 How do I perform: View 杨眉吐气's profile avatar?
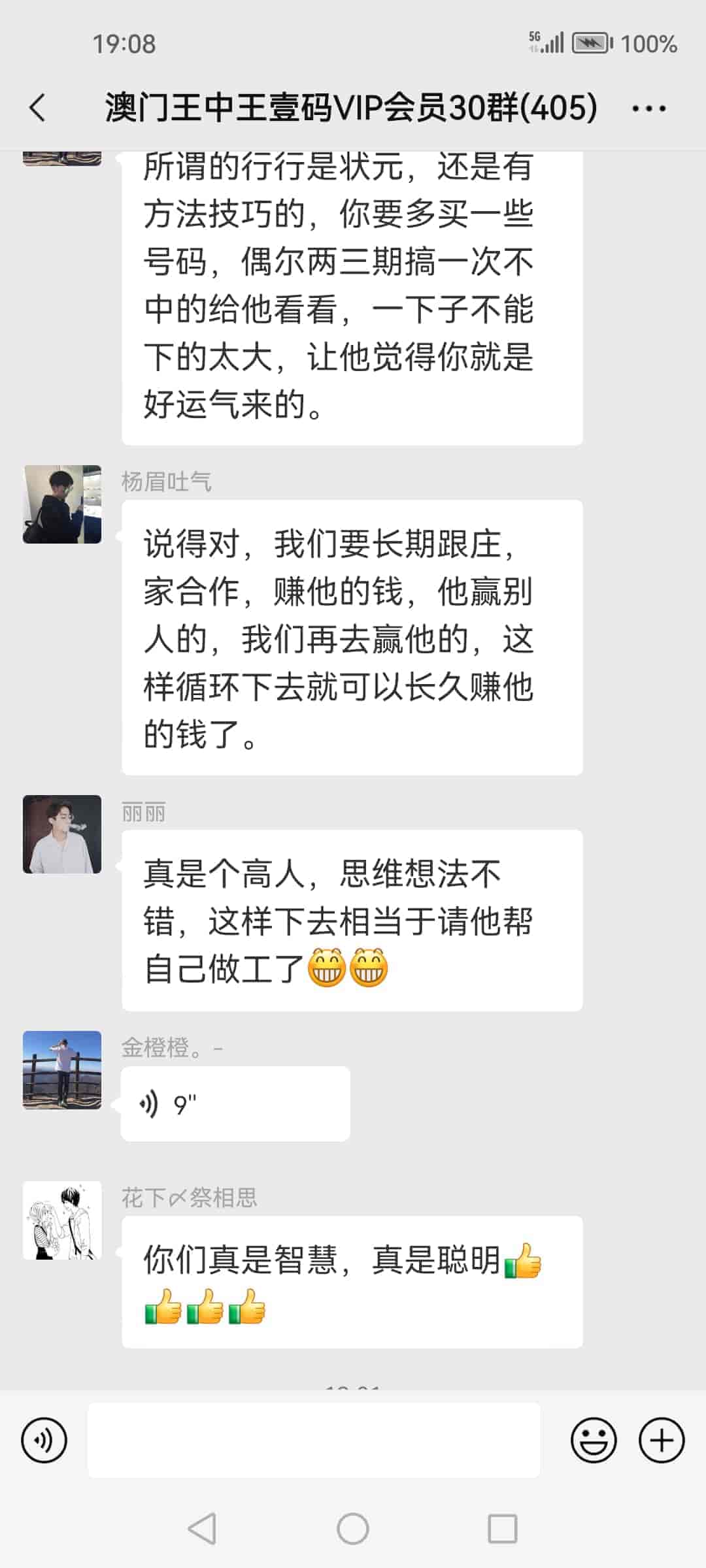[x=62, y=504]
